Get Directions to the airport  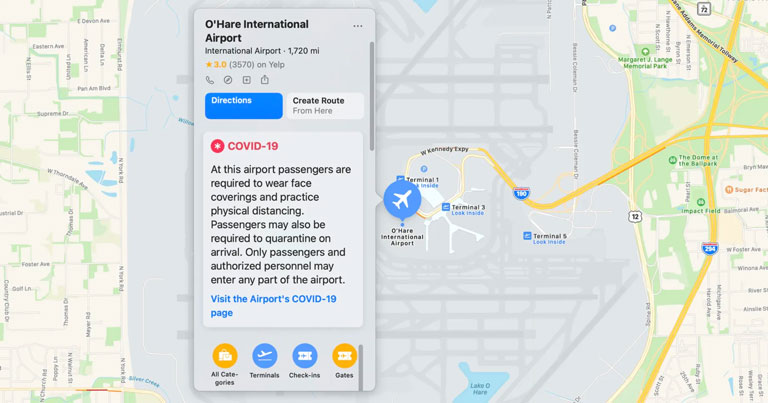point(244,105)
